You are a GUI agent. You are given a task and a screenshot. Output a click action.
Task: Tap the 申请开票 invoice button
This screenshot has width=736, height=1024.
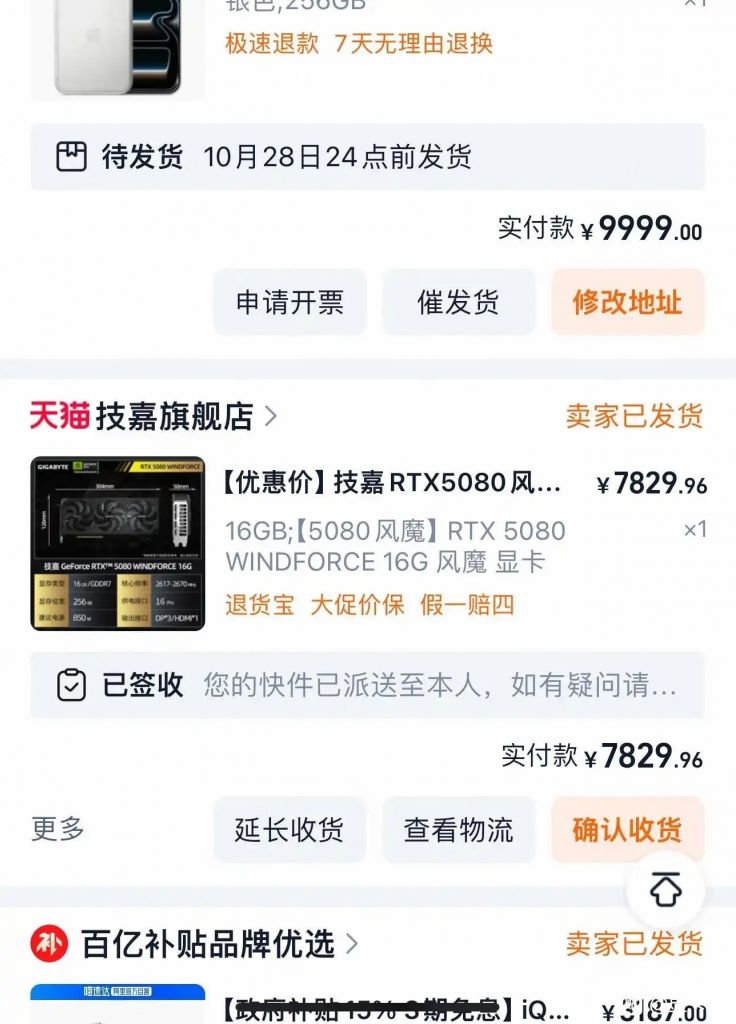tap(290, 303)
